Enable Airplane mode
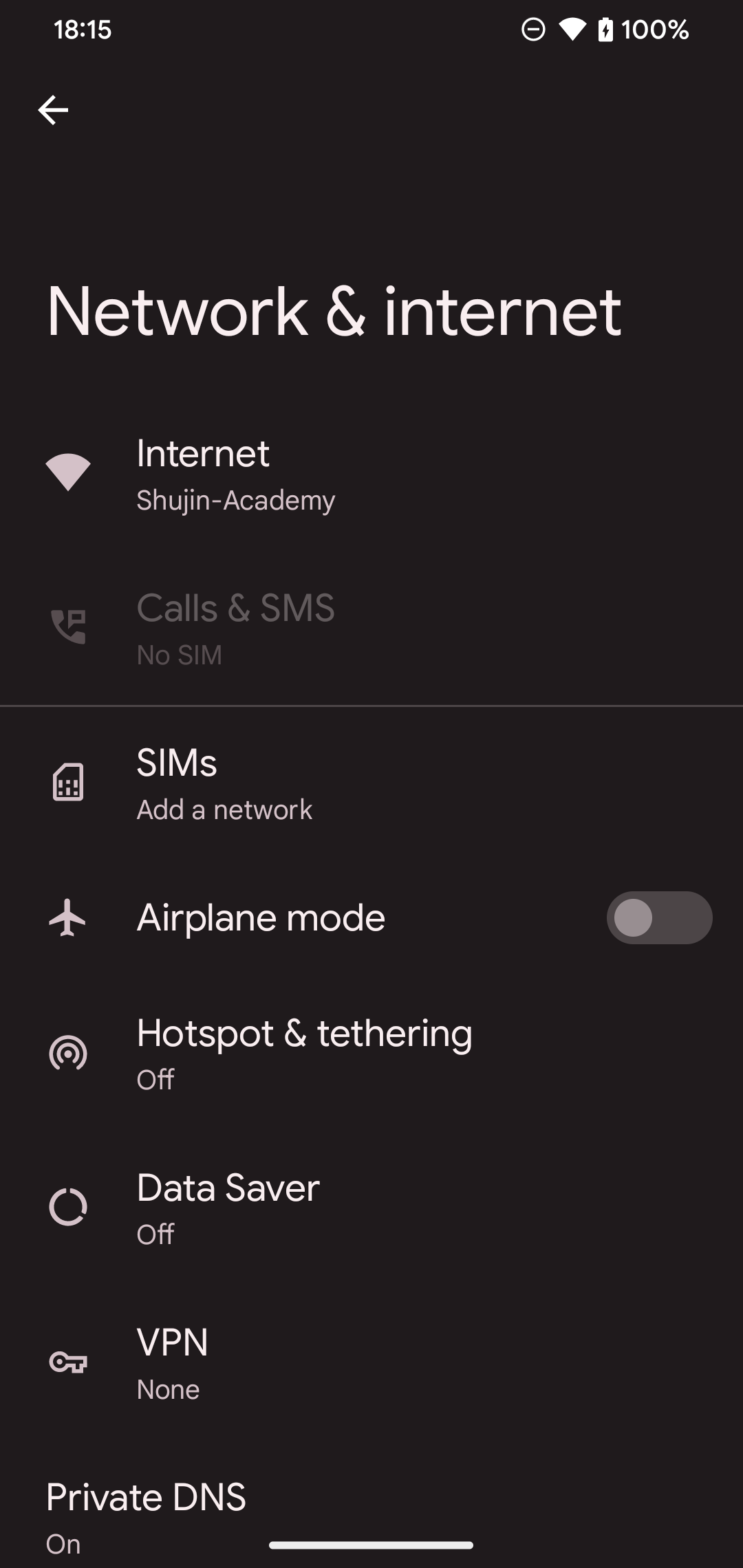 click(x=658, y=918)
